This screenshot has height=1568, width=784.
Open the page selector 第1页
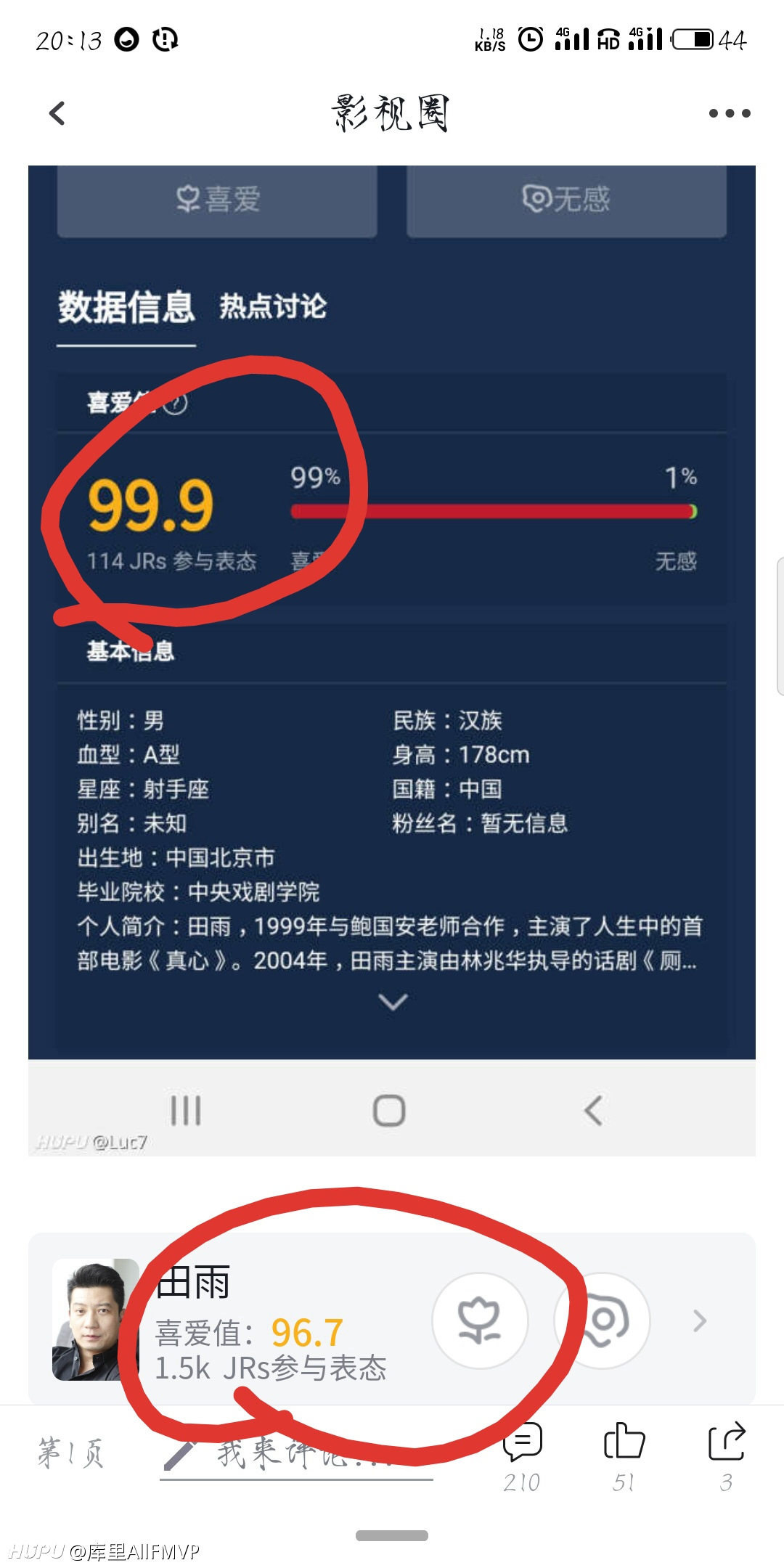pos(70,1453)
